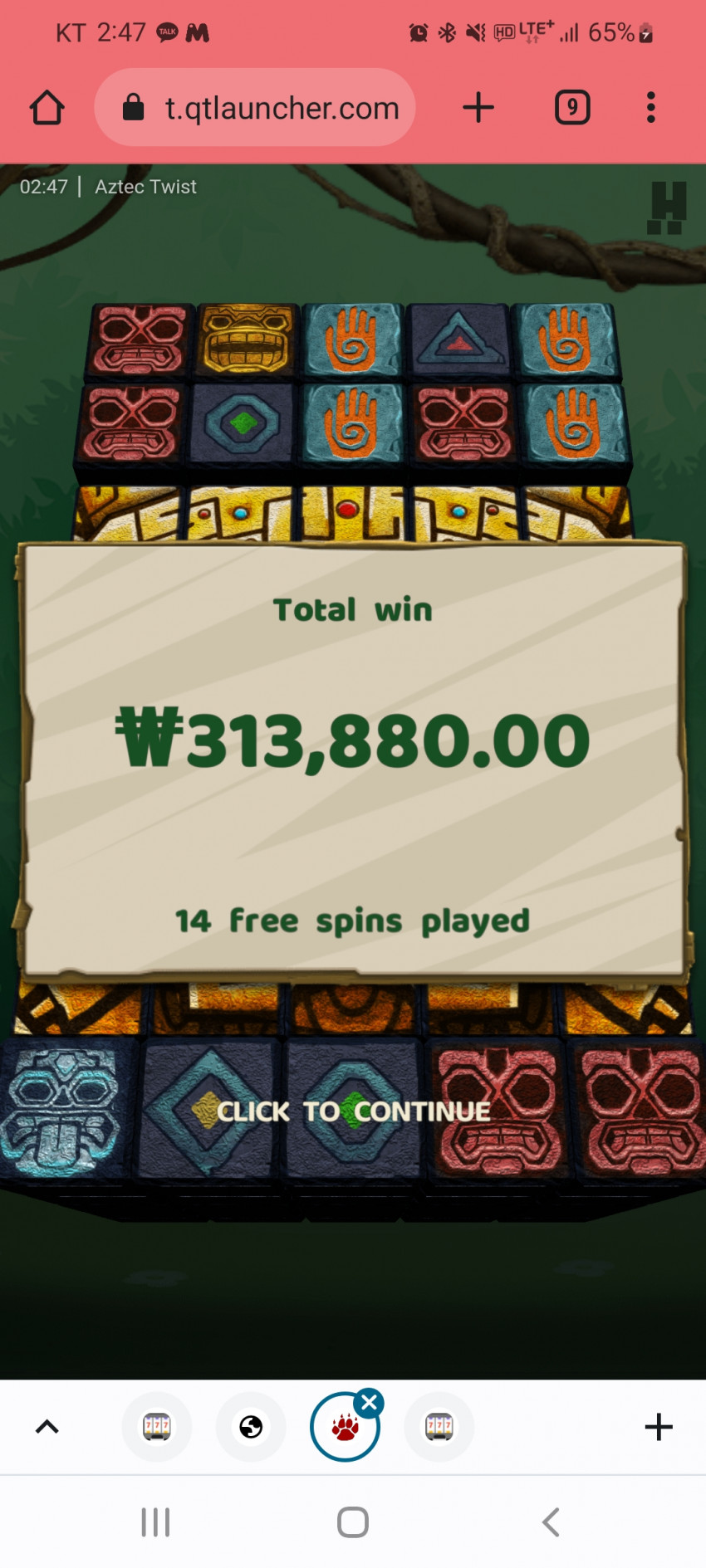This screenshot has height=1568, width=706.
Task: Expand the bottom toolbar chevron
Action: (47, 1427)
